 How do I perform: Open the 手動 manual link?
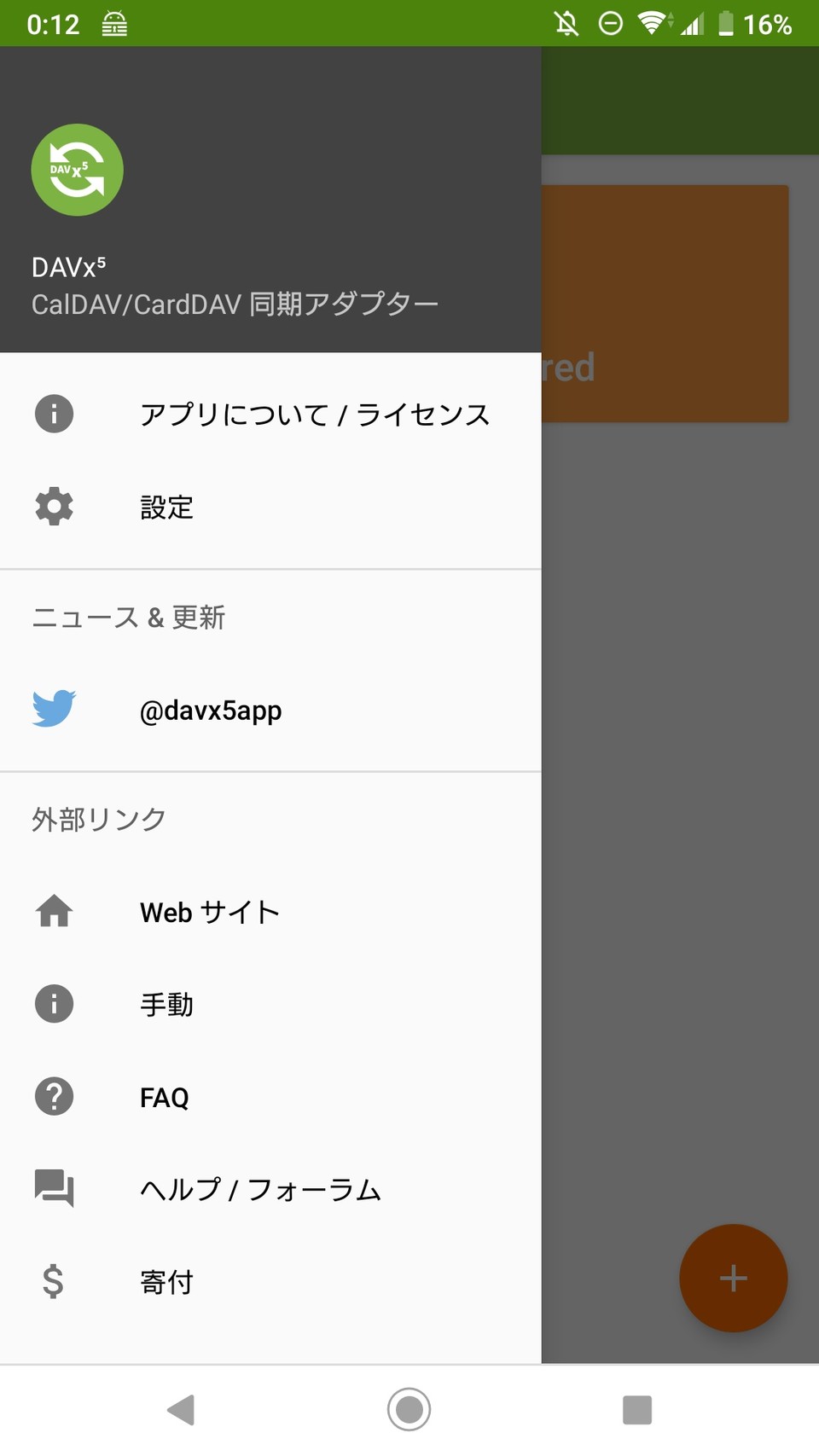click(x=270, y=1004)
